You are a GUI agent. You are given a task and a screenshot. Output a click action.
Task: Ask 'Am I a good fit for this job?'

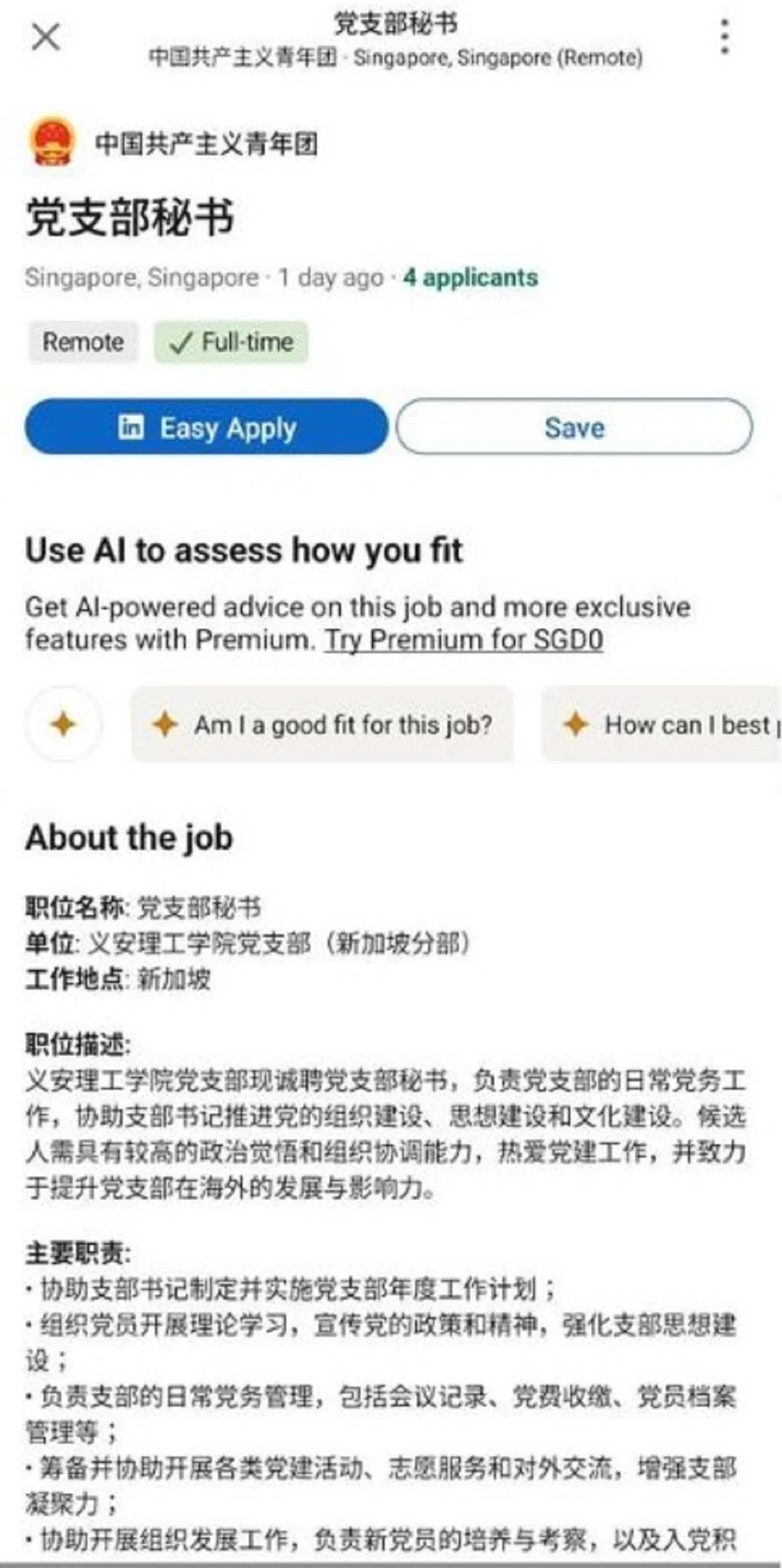[x=322, y=725]
